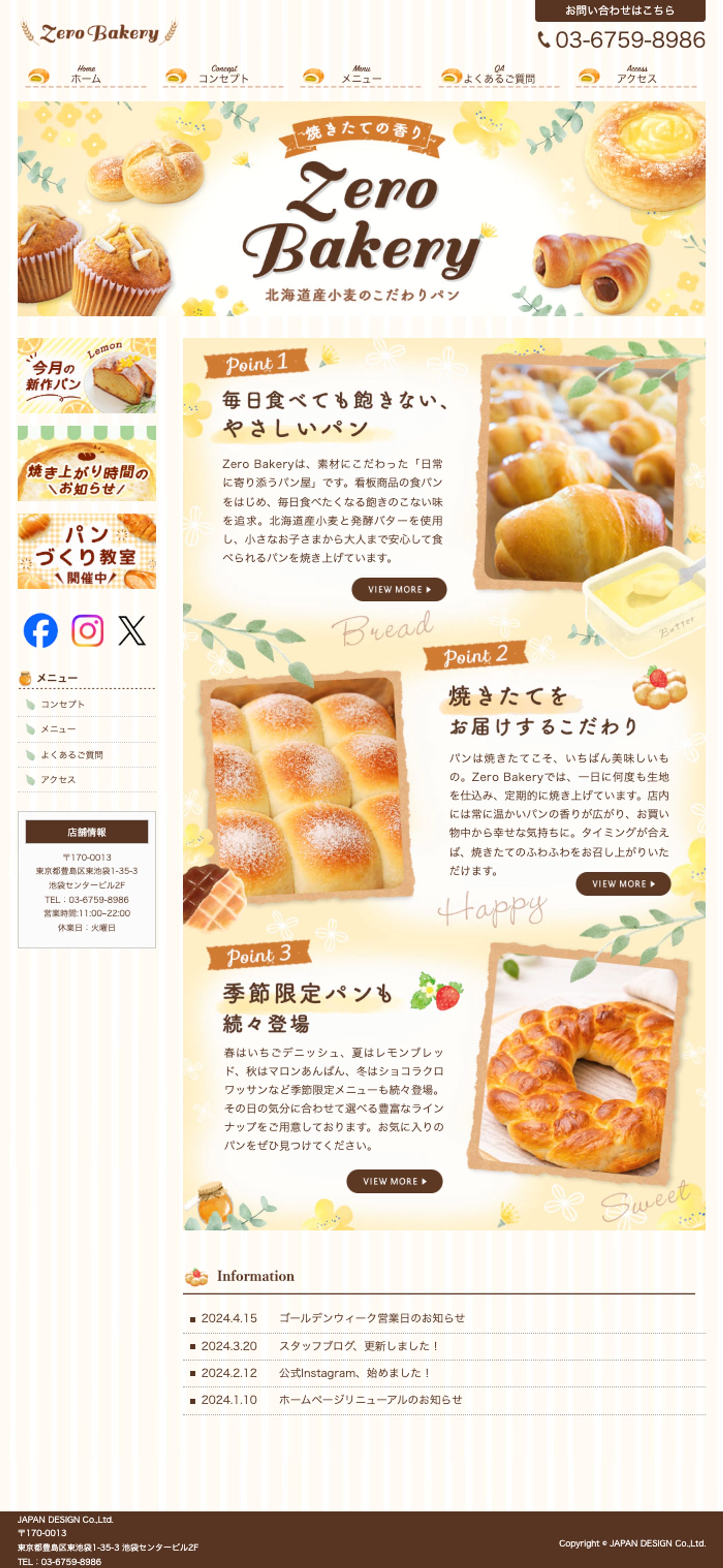Select よくあるご質問 in the sidebar menu

coord(71,755)
